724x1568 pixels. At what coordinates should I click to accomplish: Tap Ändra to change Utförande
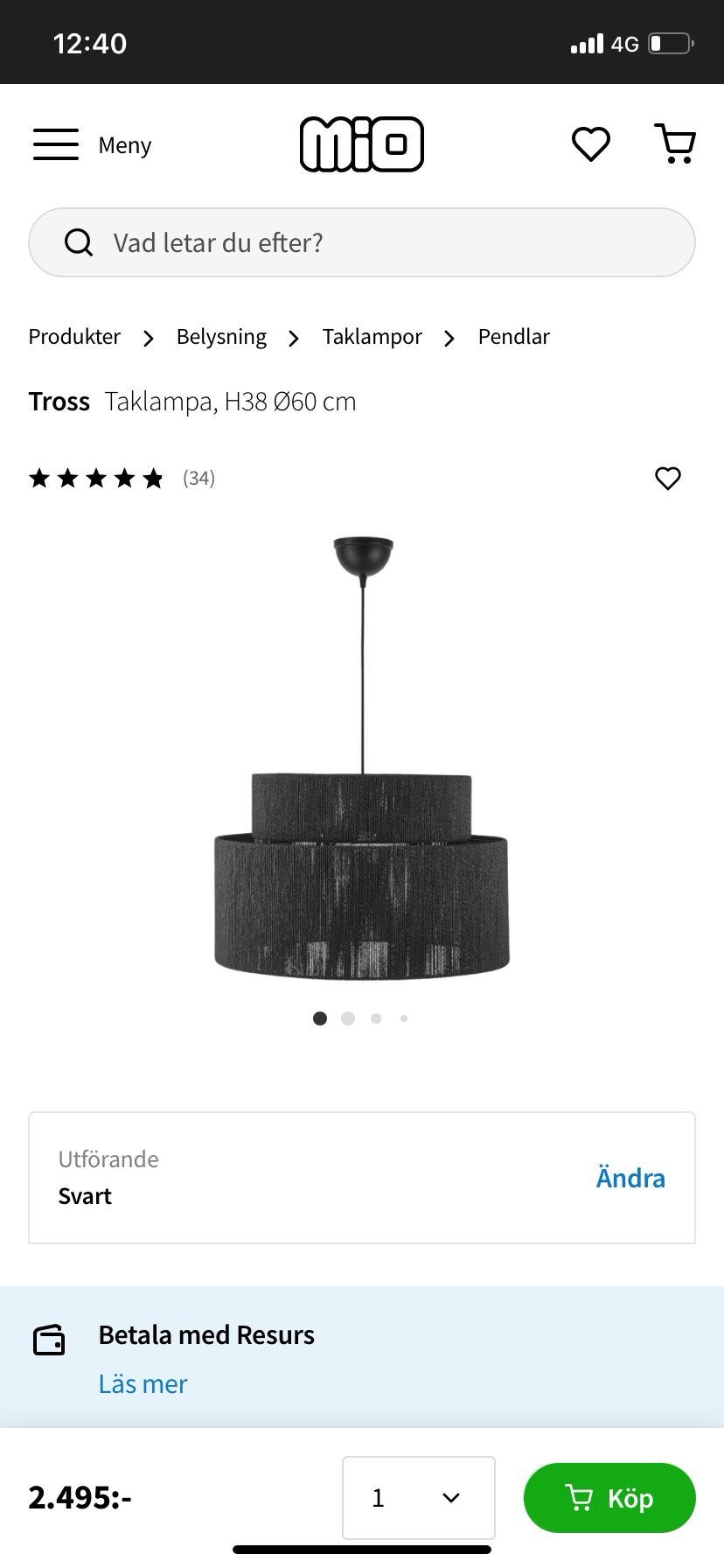pos(630,1178)
